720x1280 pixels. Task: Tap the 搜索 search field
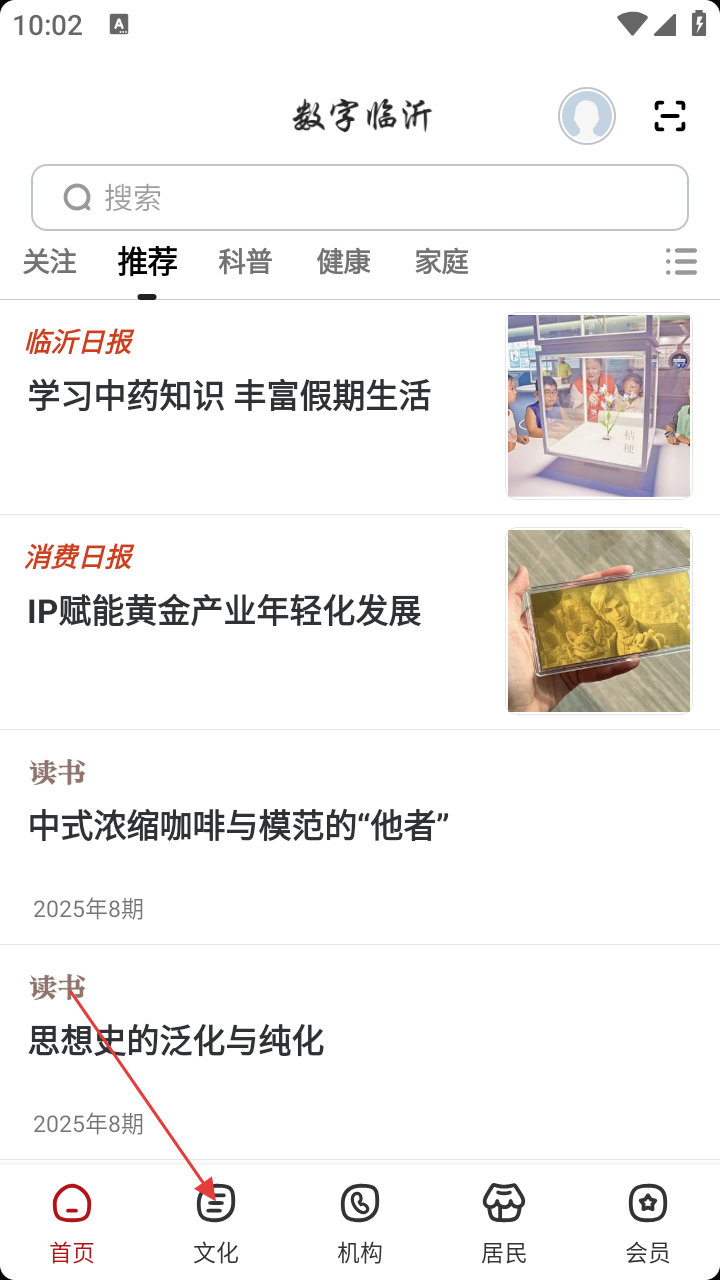[x=360, y=198]
